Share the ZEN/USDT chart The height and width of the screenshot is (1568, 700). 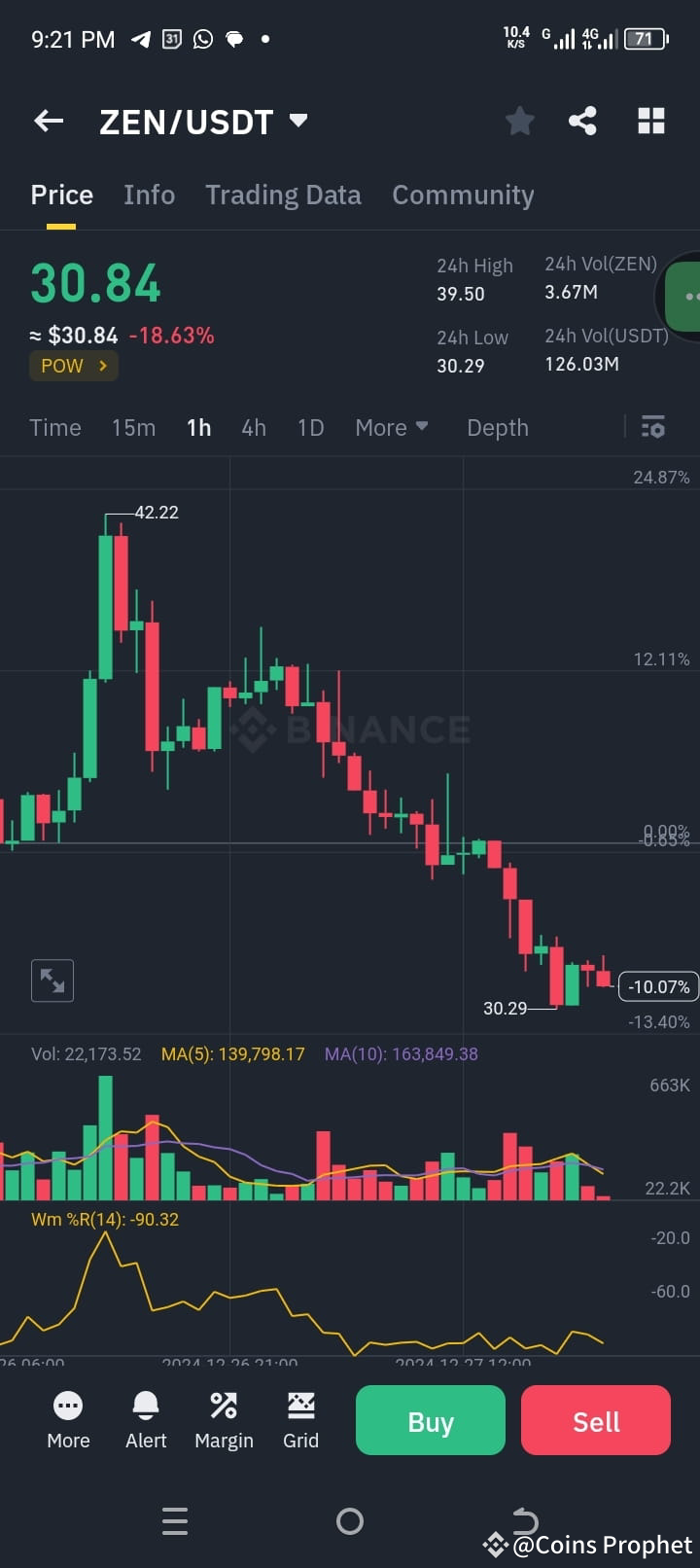point(583,121)
